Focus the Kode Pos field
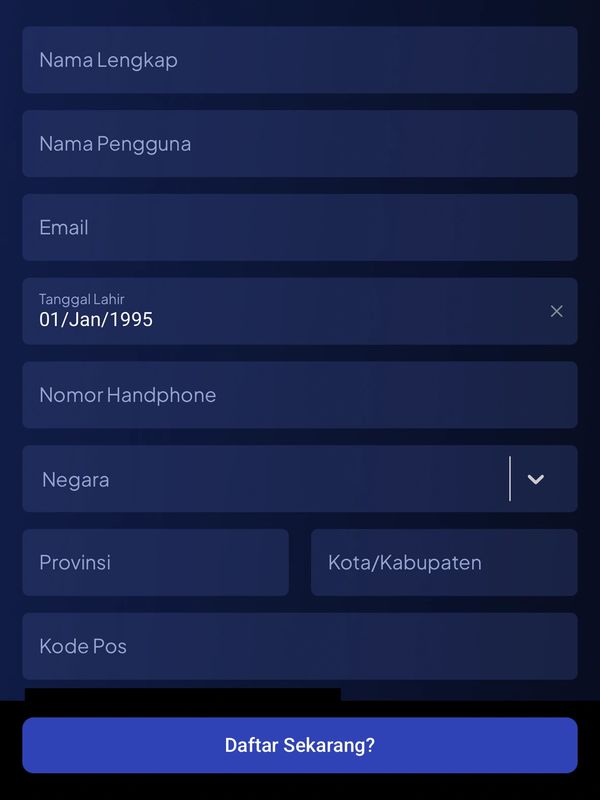 click(x=300, y=646)
